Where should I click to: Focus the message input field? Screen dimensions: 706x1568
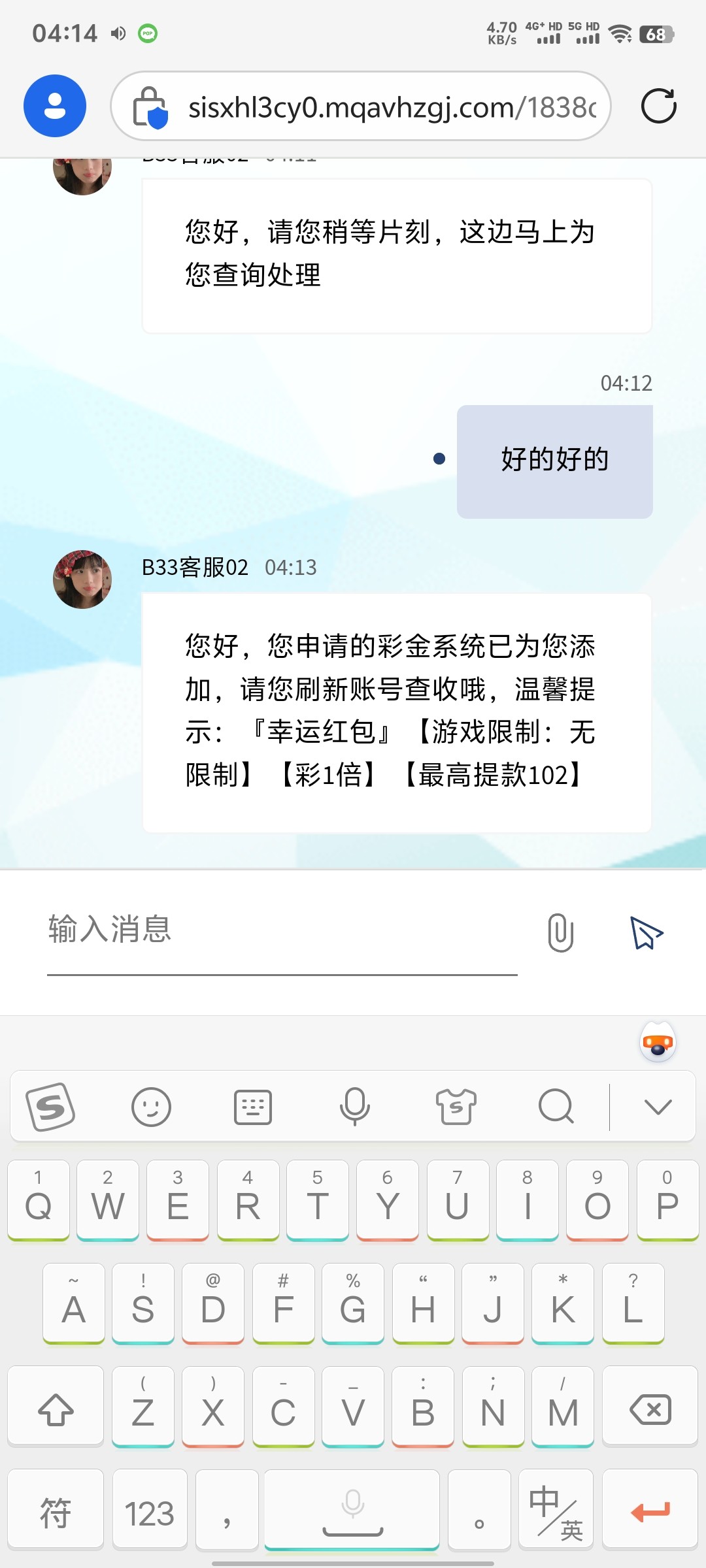[281, 930]
